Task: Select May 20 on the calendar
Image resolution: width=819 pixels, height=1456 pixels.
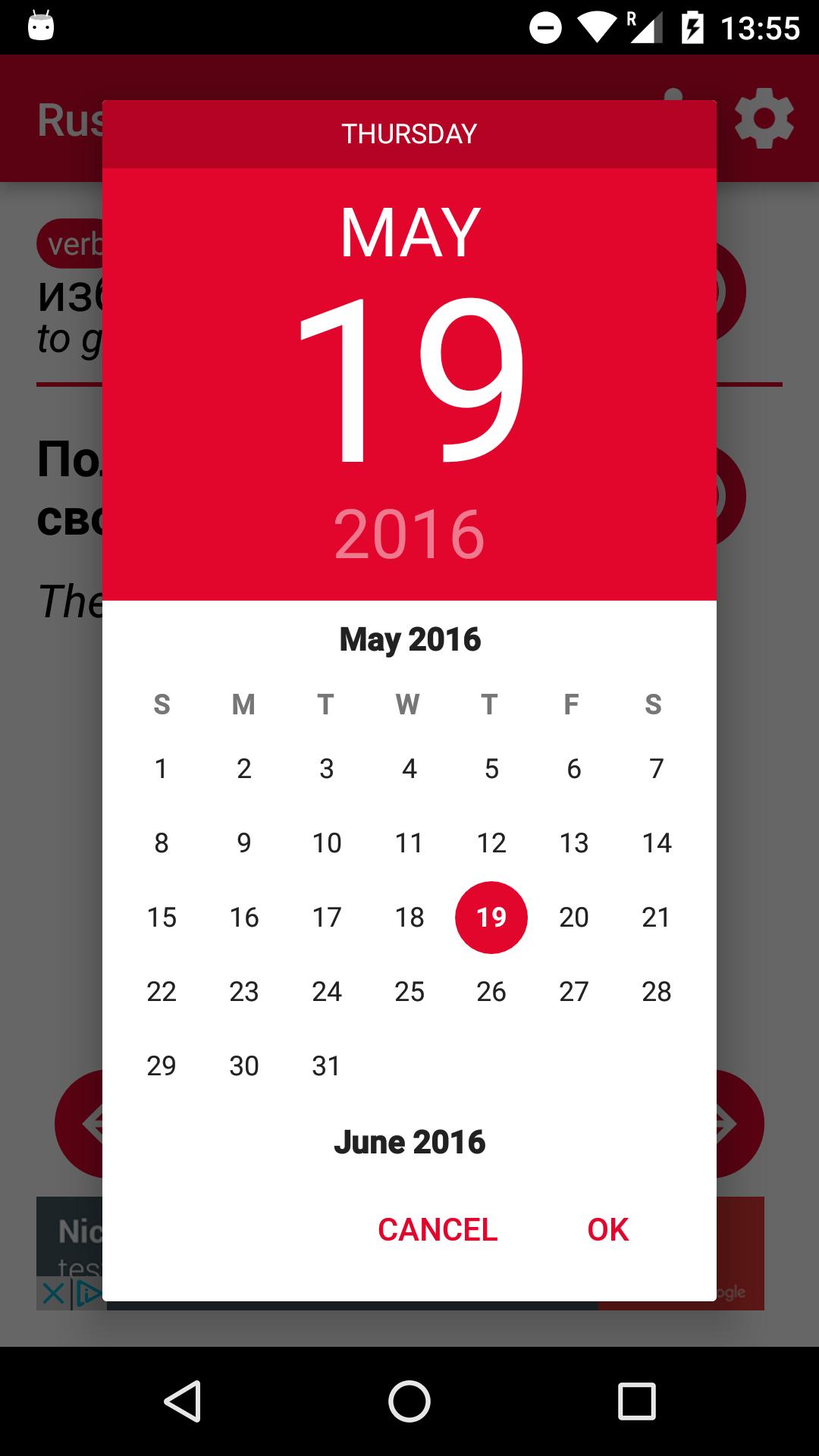Action: click(574, 918)
